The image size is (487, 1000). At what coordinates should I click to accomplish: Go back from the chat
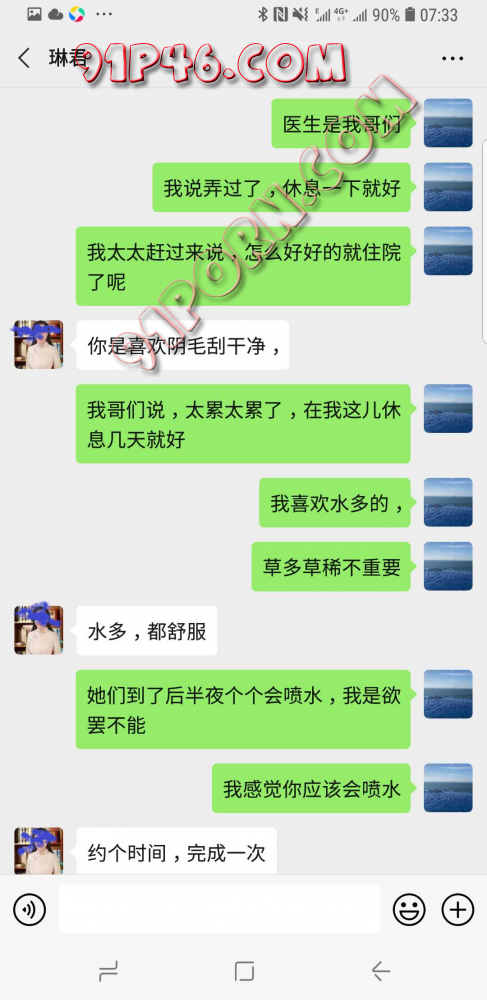(24, 58)
